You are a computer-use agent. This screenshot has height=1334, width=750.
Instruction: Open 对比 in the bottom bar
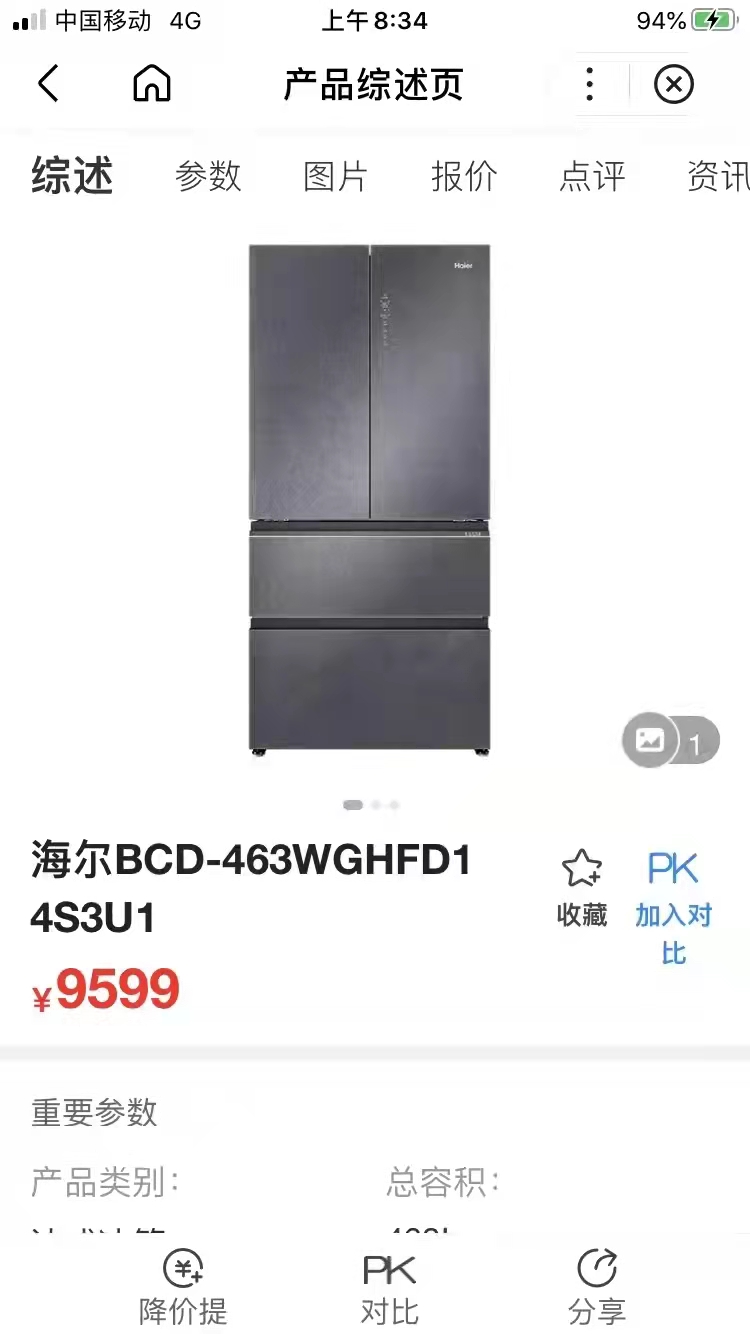[x=390, y=1287]
